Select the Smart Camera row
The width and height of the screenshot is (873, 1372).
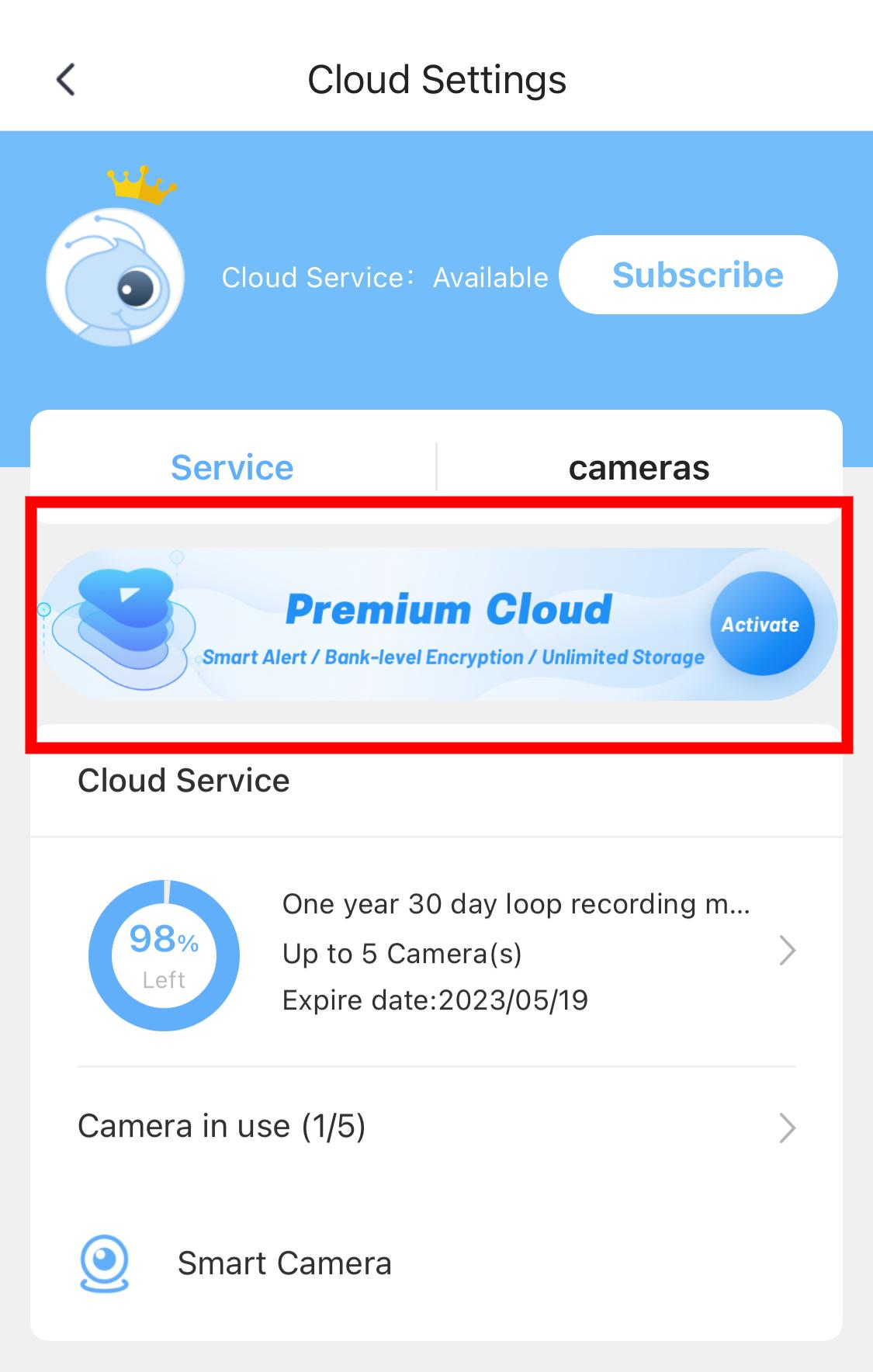pyautogui.click(x=284, y=1263)
